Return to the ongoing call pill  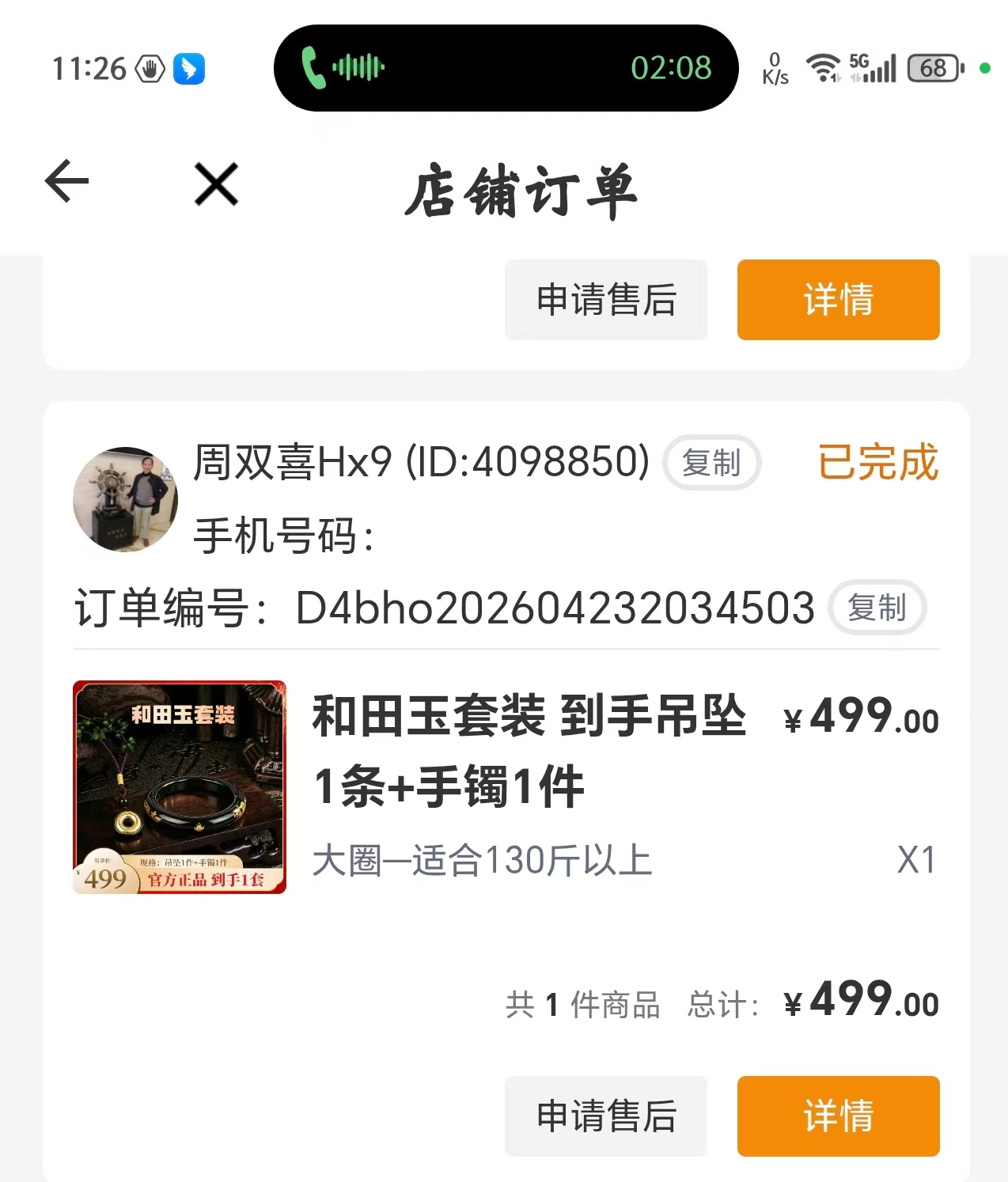[506, 68]
